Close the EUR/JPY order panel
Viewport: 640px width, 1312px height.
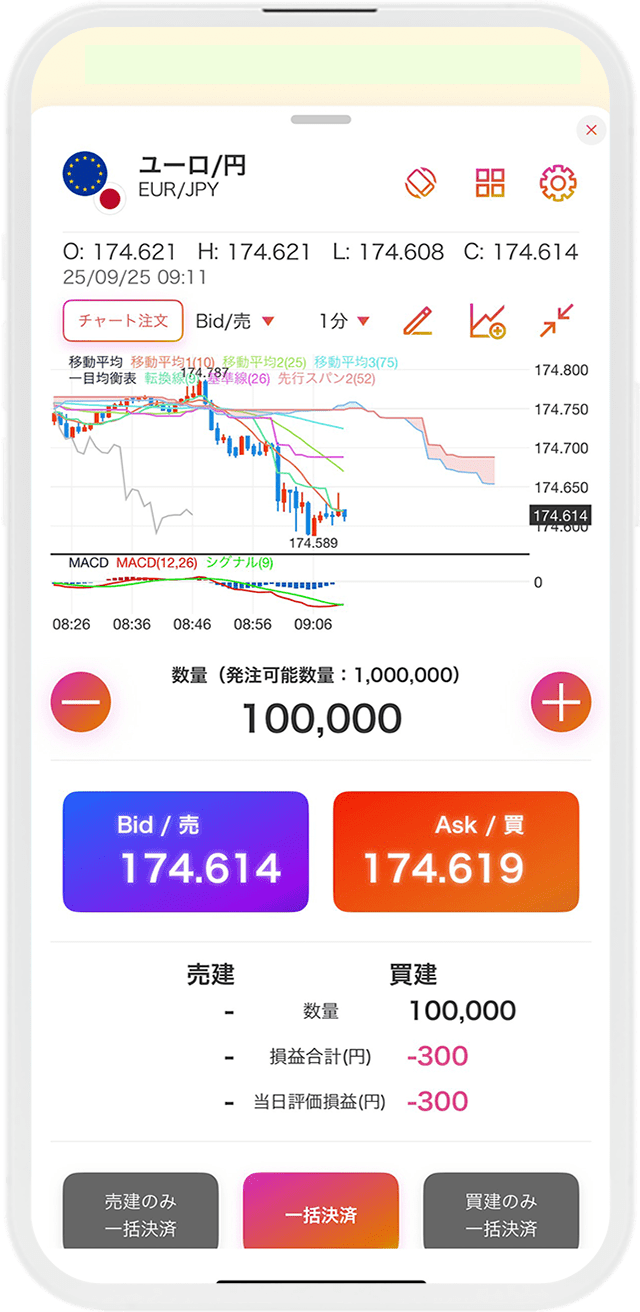pyautogui.click(x=591, y=130)
